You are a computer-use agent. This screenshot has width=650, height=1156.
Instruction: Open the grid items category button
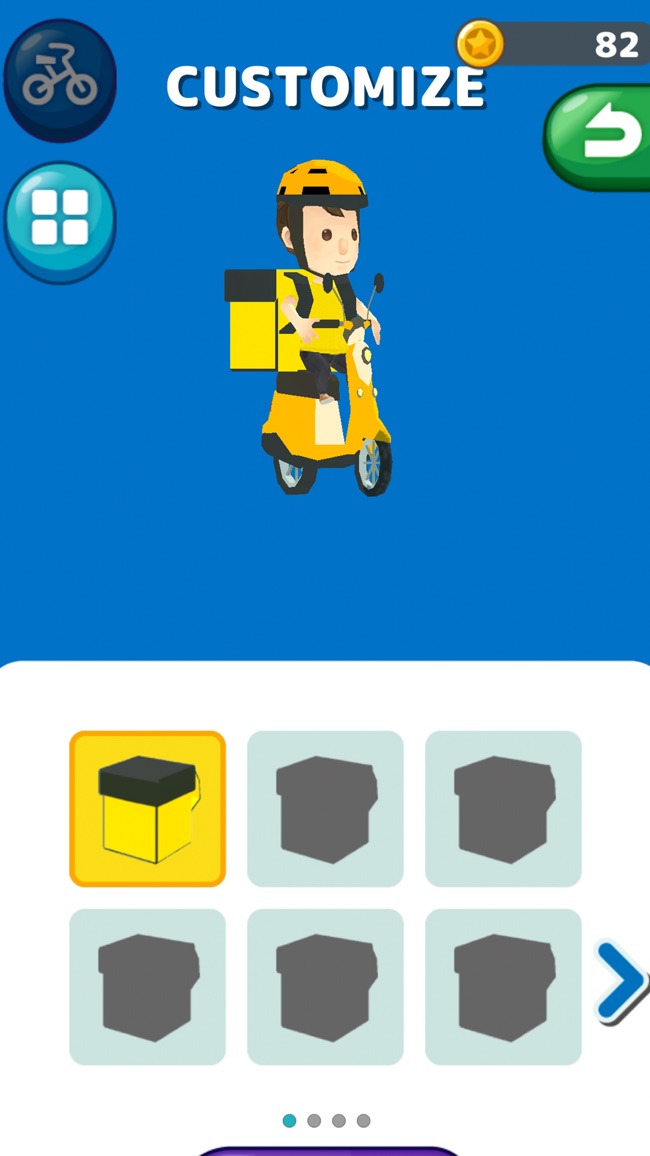pos(60,220)
